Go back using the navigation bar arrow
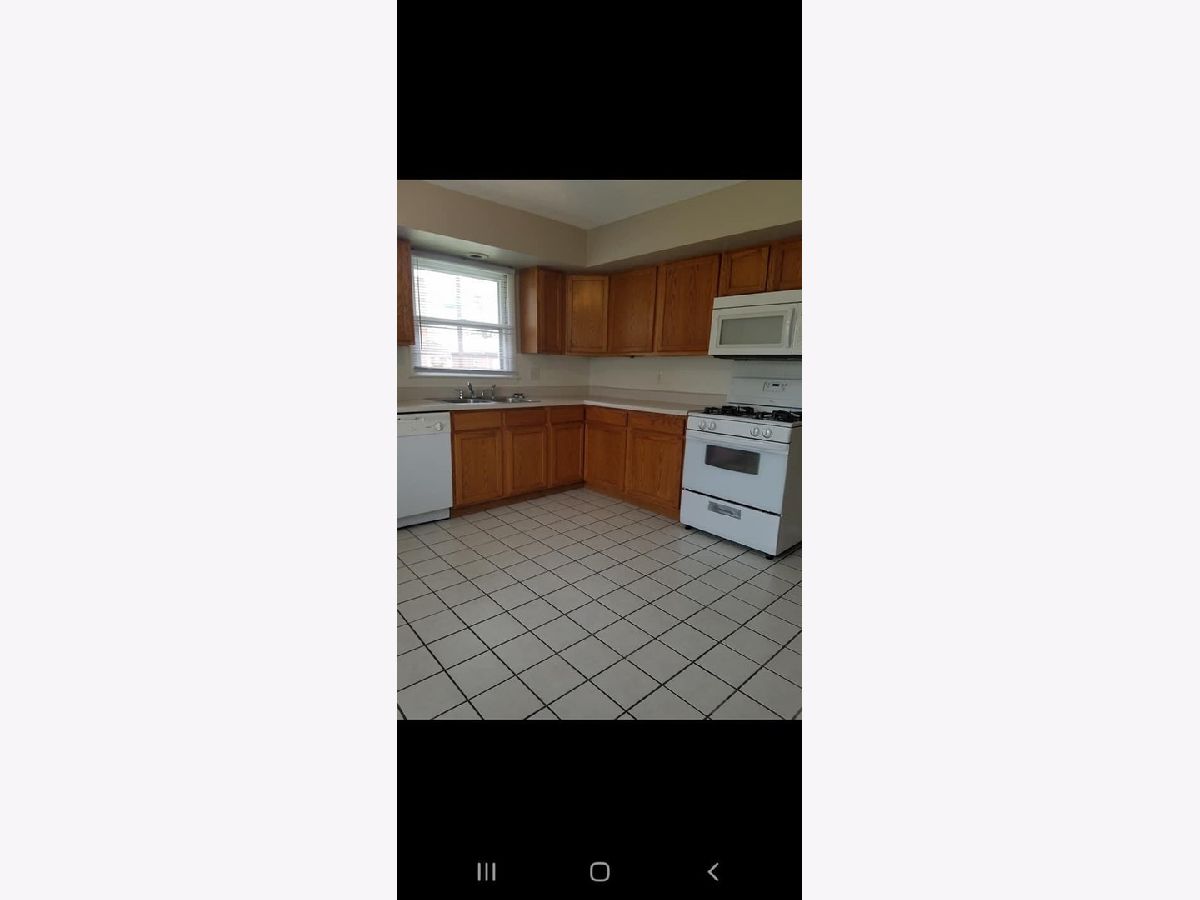This screenshot has height=900, width=1200. pos(713,871)
